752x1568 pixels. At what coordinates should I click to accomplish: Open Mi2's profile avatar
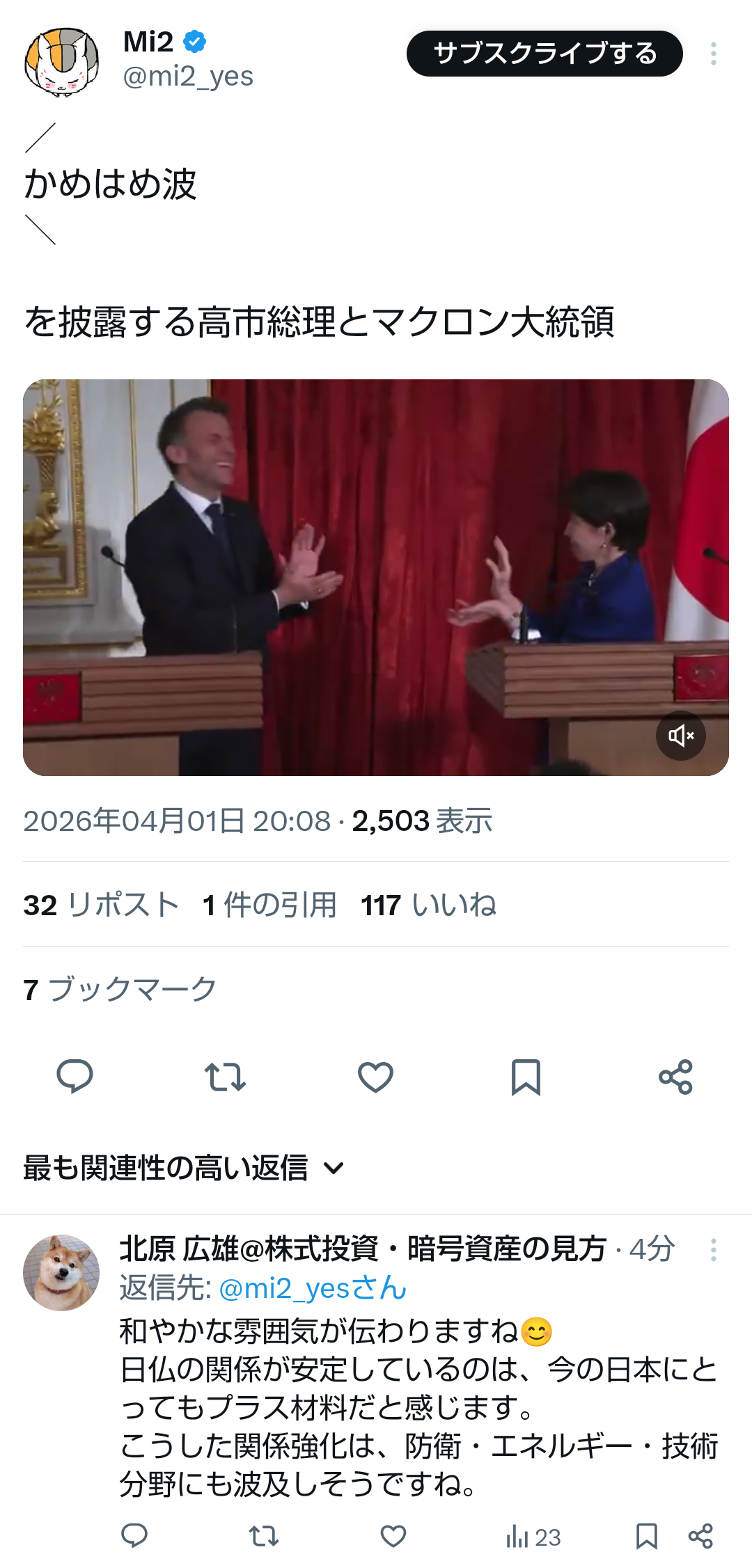pos(61,61)
